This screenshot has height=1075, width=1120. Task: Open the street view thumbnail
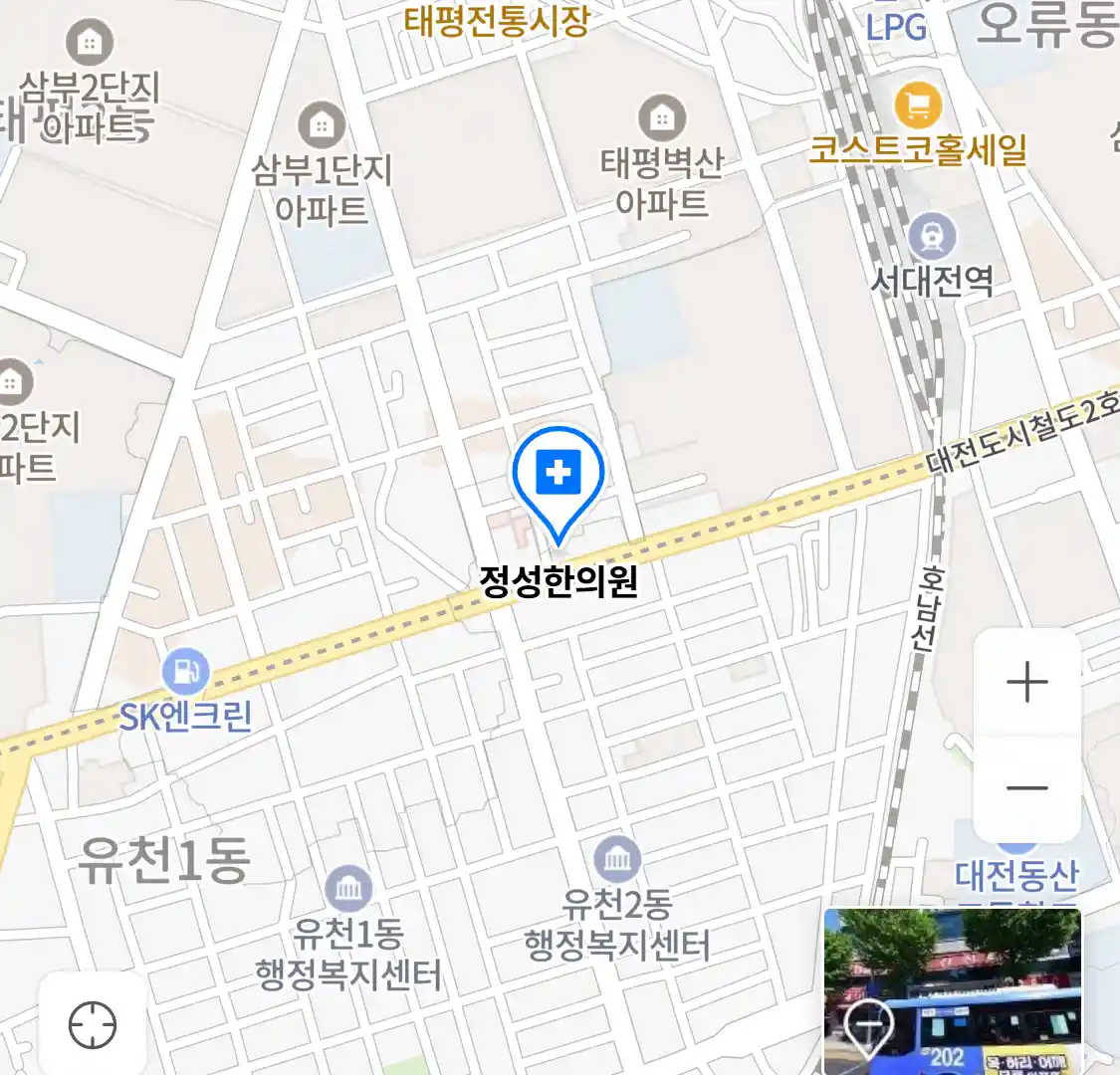(952, 990)
